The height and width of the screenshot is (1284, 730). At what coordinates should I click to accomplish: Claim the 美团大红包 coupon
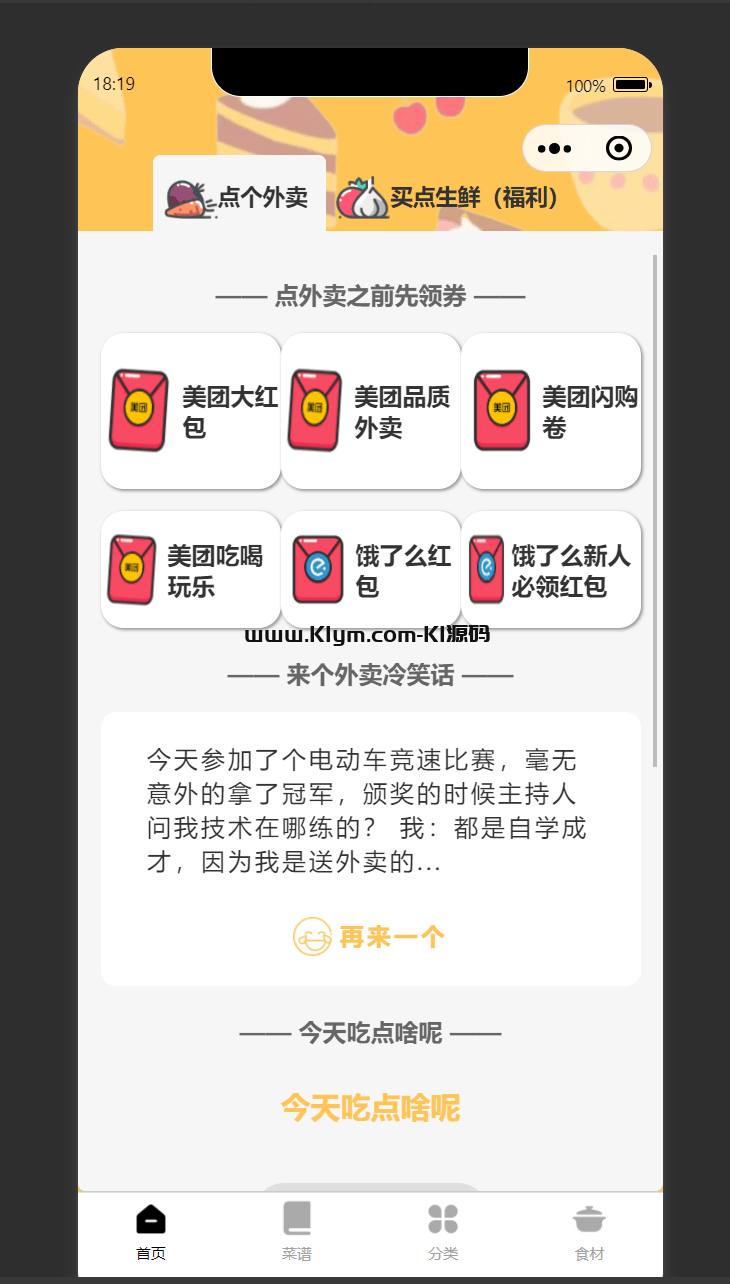click(191, 411)
